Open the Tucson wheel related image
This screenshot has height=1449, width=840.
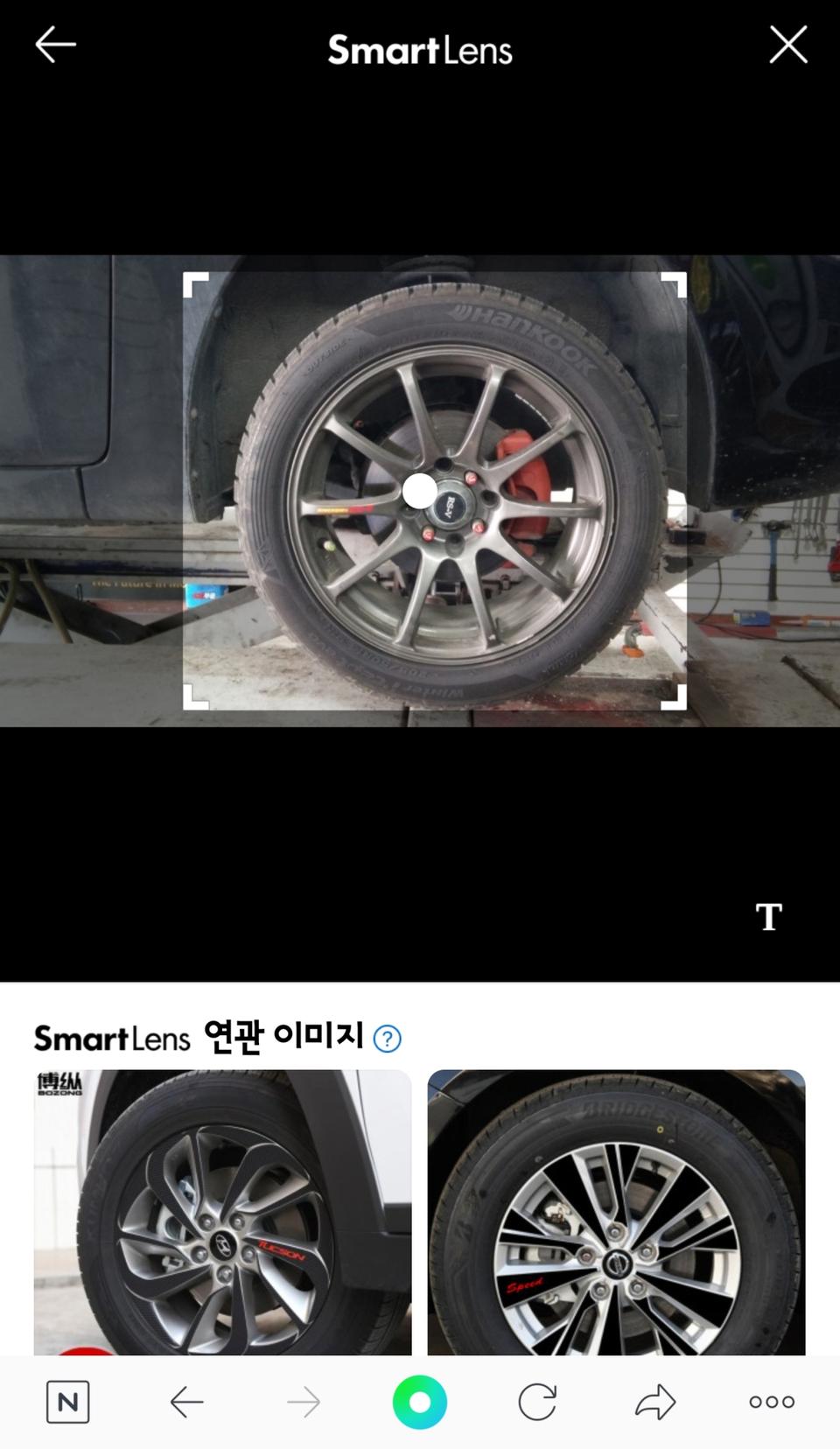(x=222, y=1212)
